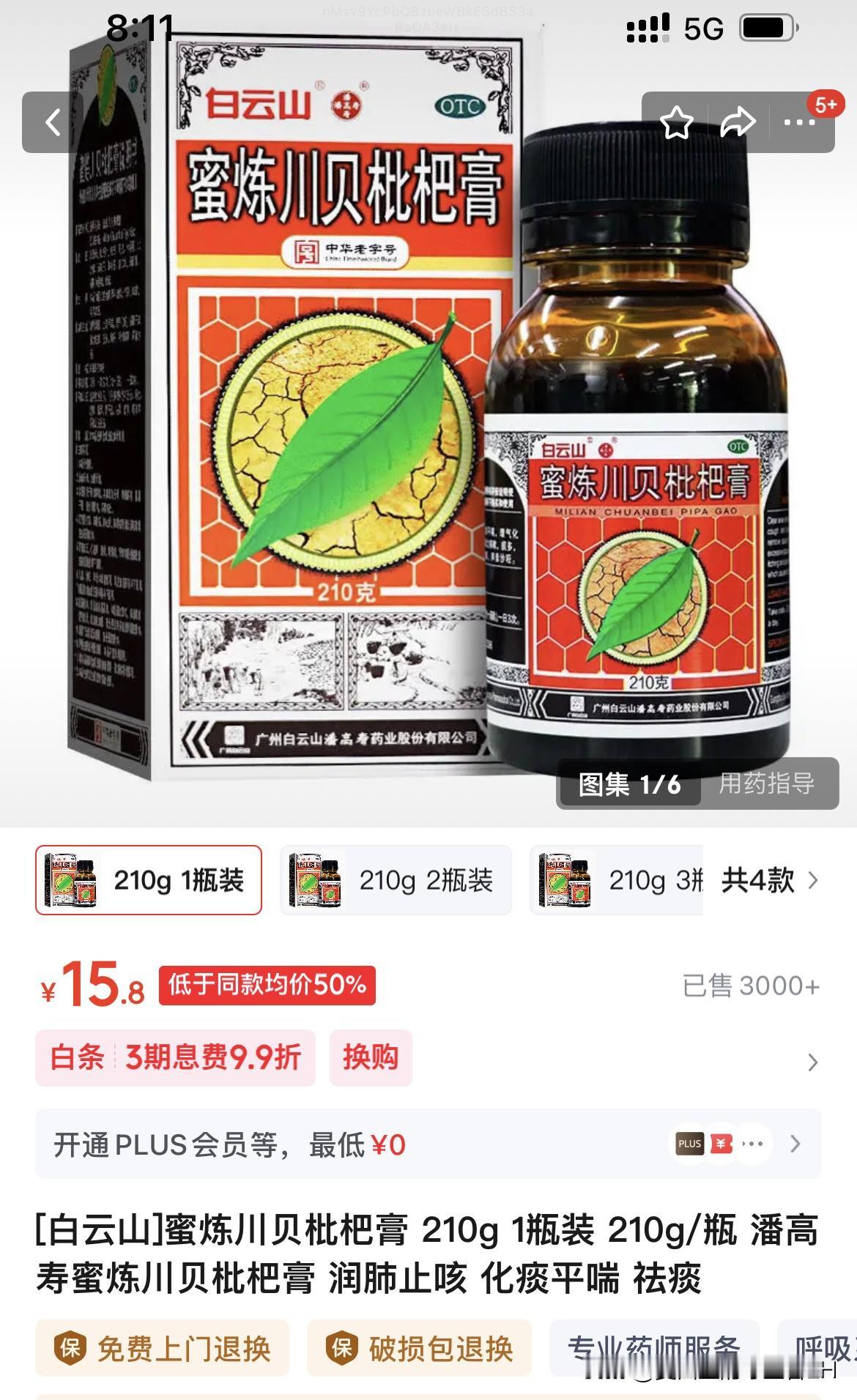
Task: Tap the 5G network status indicator
Action: point(702,28)
